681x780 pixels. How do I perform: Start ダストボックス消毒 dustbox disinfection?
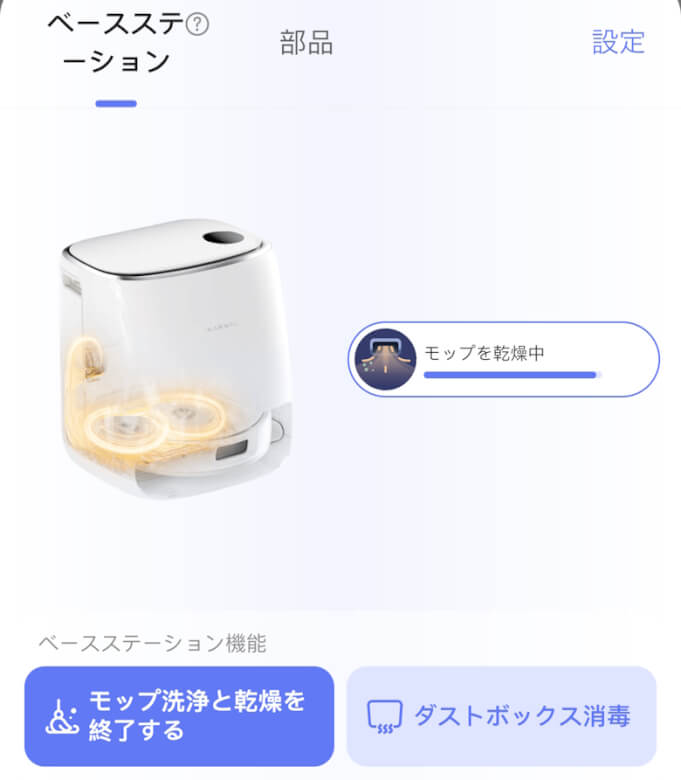pyautogui.click(x=501, y=716)
